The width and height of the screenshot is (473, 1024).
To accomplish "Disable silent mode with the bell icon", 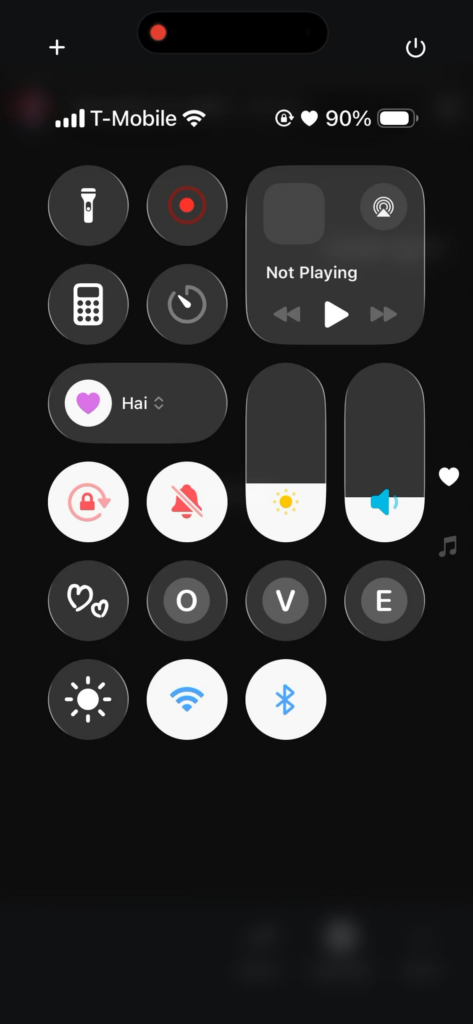I will 187,502.
